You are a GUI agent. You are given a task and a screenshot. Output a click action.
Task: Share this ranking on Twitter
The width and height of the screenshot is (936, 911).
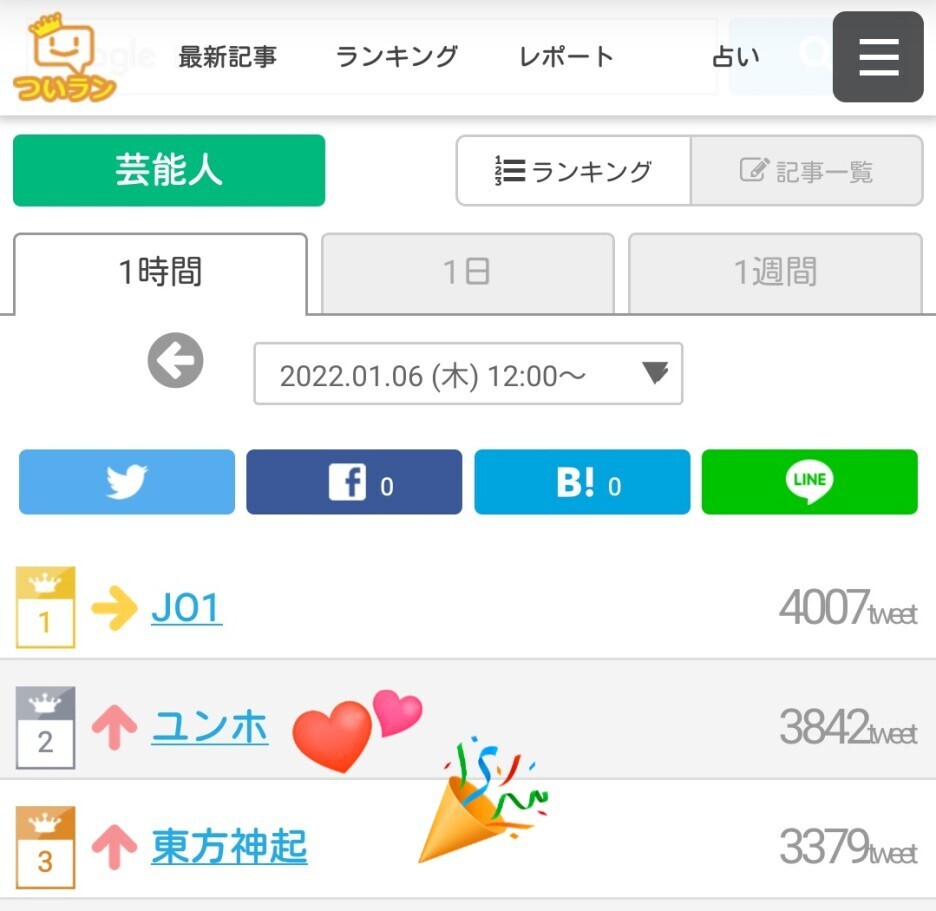127,483
